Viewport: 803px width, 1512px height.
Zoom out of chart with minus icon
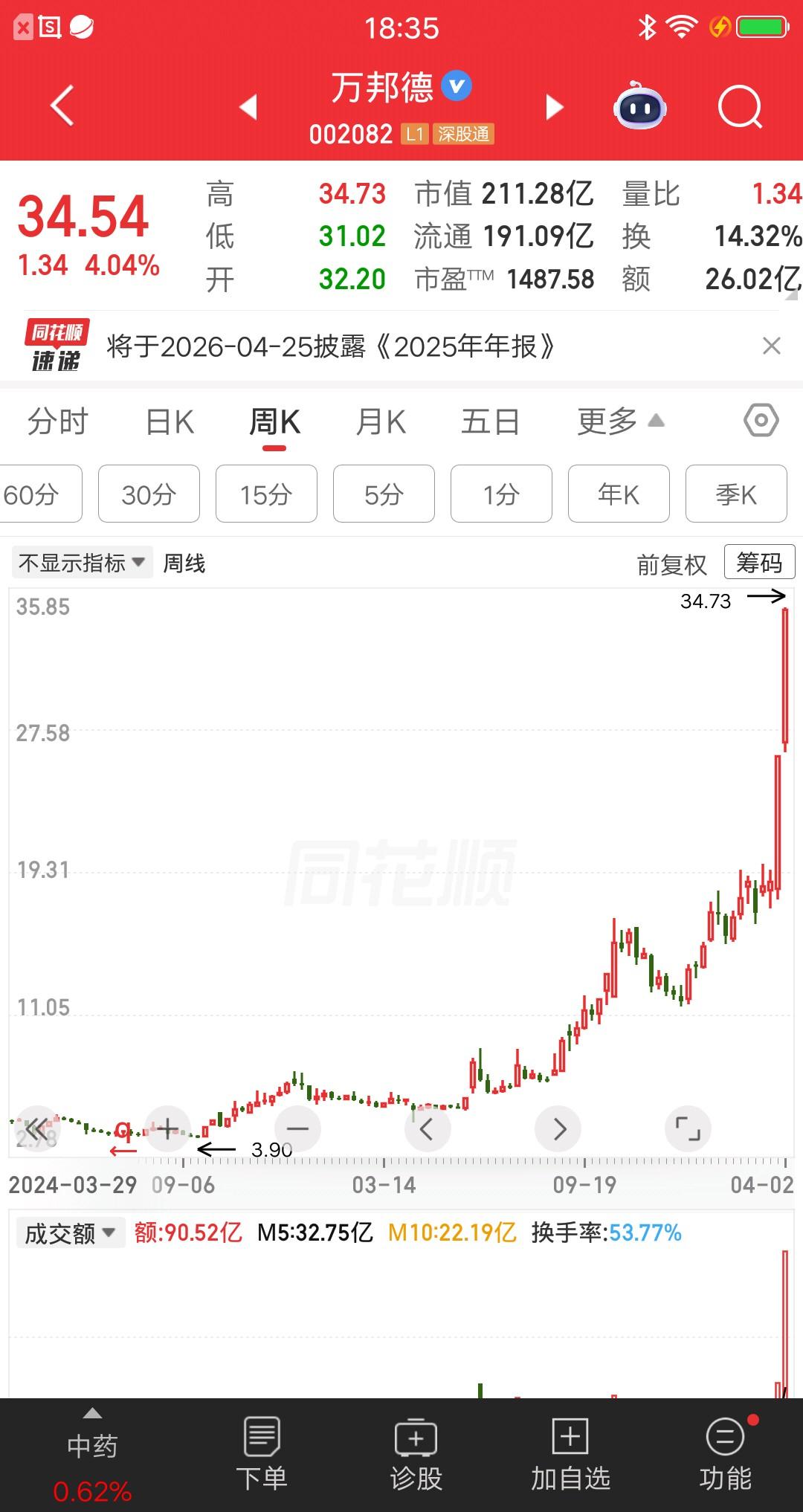pyautogui.click(x=297, y=1128)
